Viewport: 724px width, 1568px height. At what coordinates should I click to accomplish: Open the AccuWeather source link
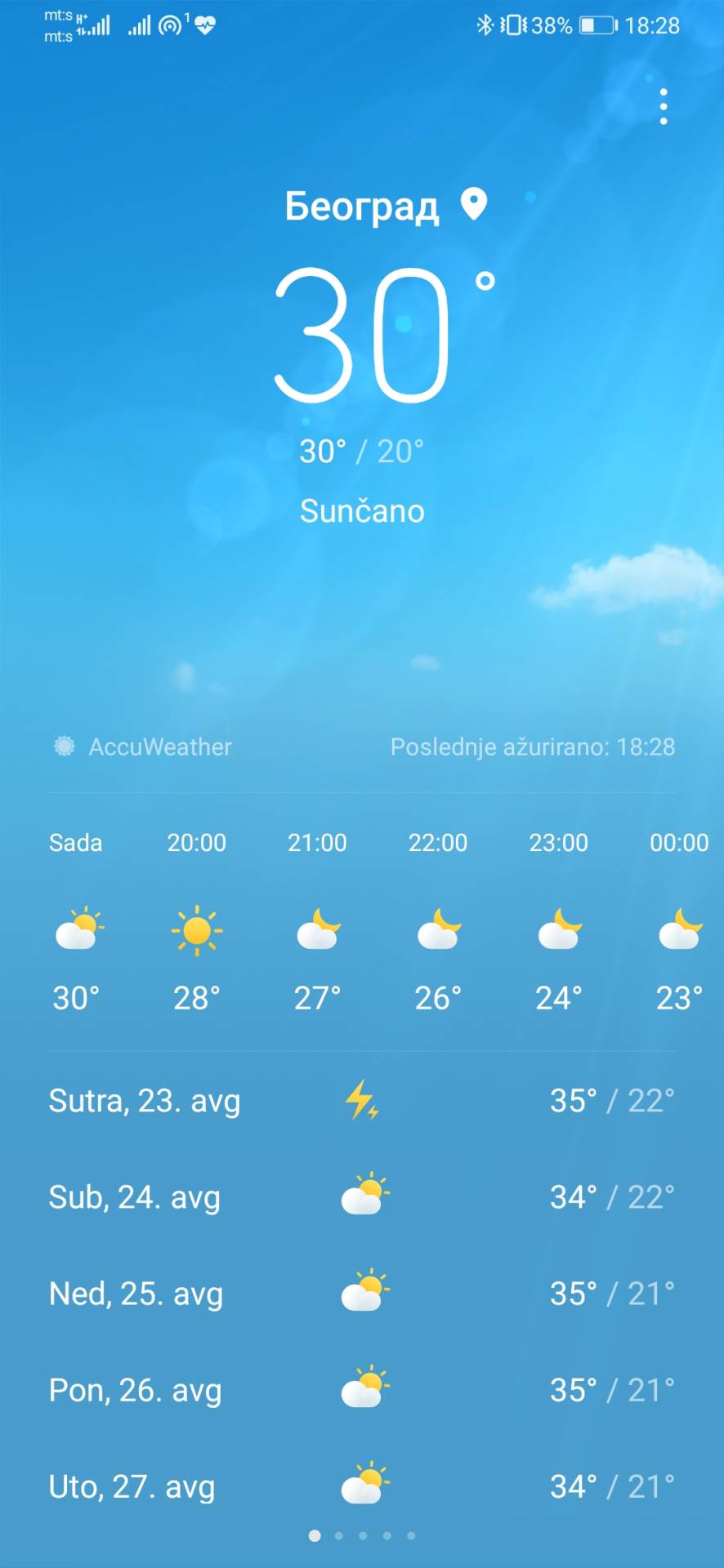click(x=144, y=746)
